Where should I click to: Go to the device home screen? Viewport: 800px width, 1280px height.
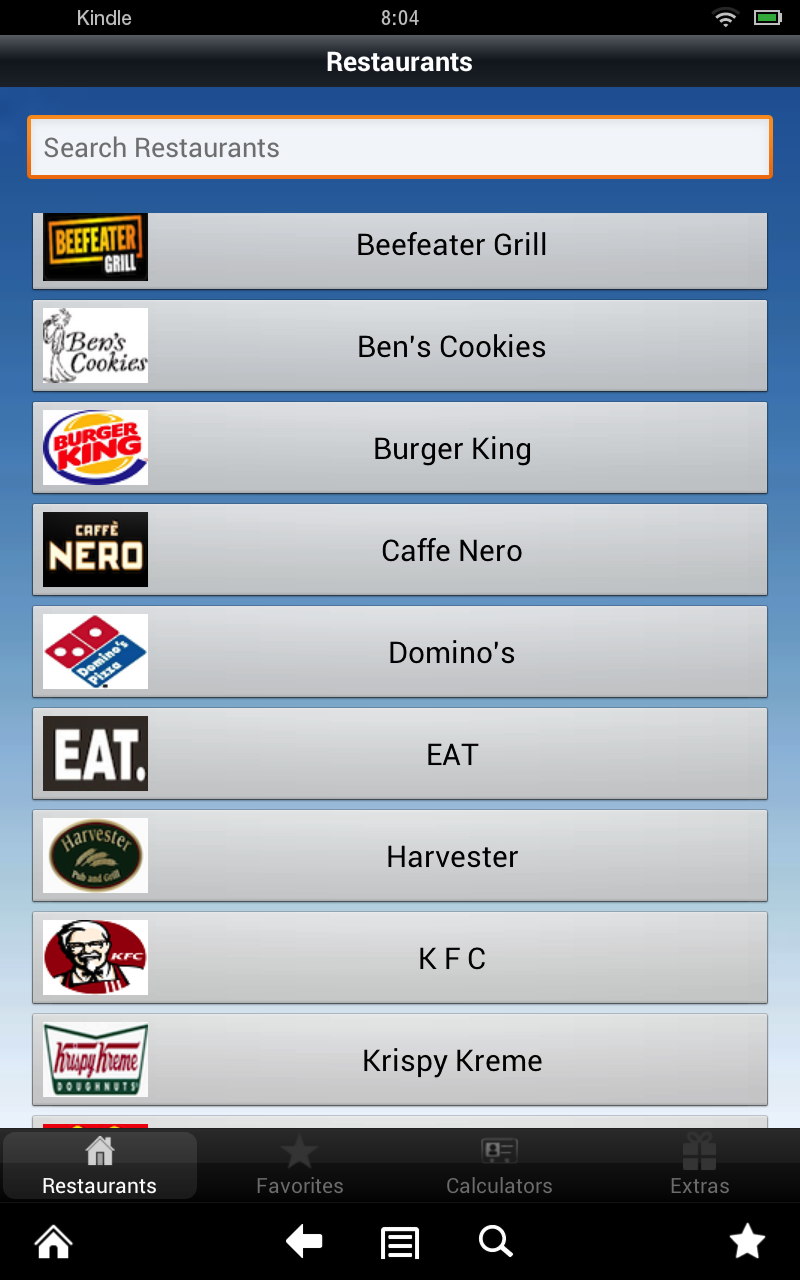54,1242
